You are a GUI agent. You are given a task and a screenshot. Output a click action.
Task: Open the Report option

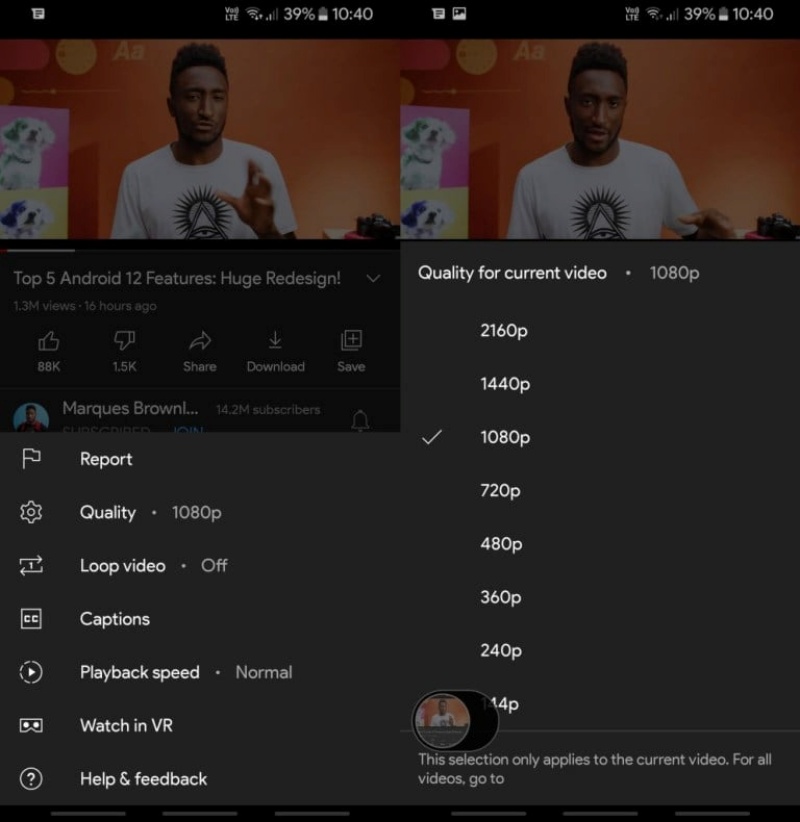106,459
